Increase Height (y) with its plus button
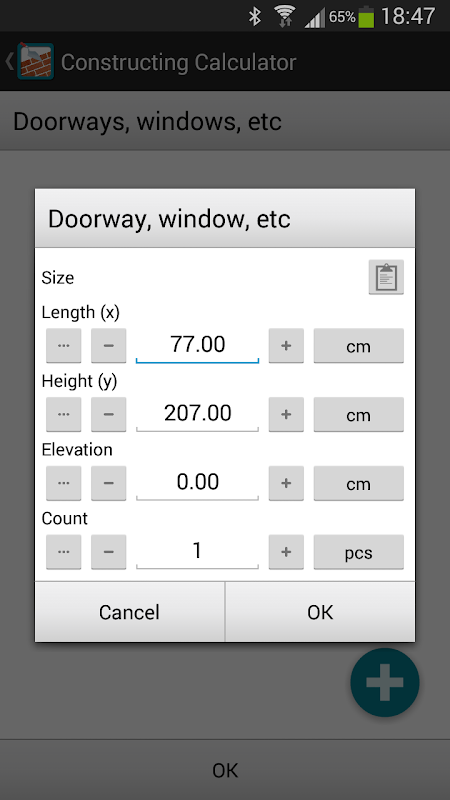 click(x=286, y=414)
